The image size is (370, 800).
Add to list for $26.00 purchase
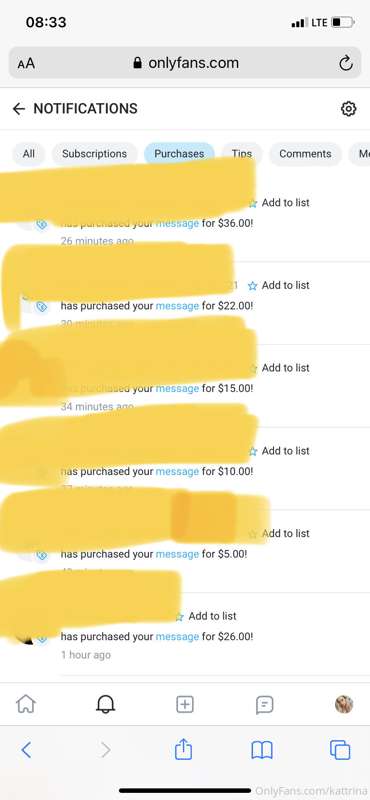(206, 616)
